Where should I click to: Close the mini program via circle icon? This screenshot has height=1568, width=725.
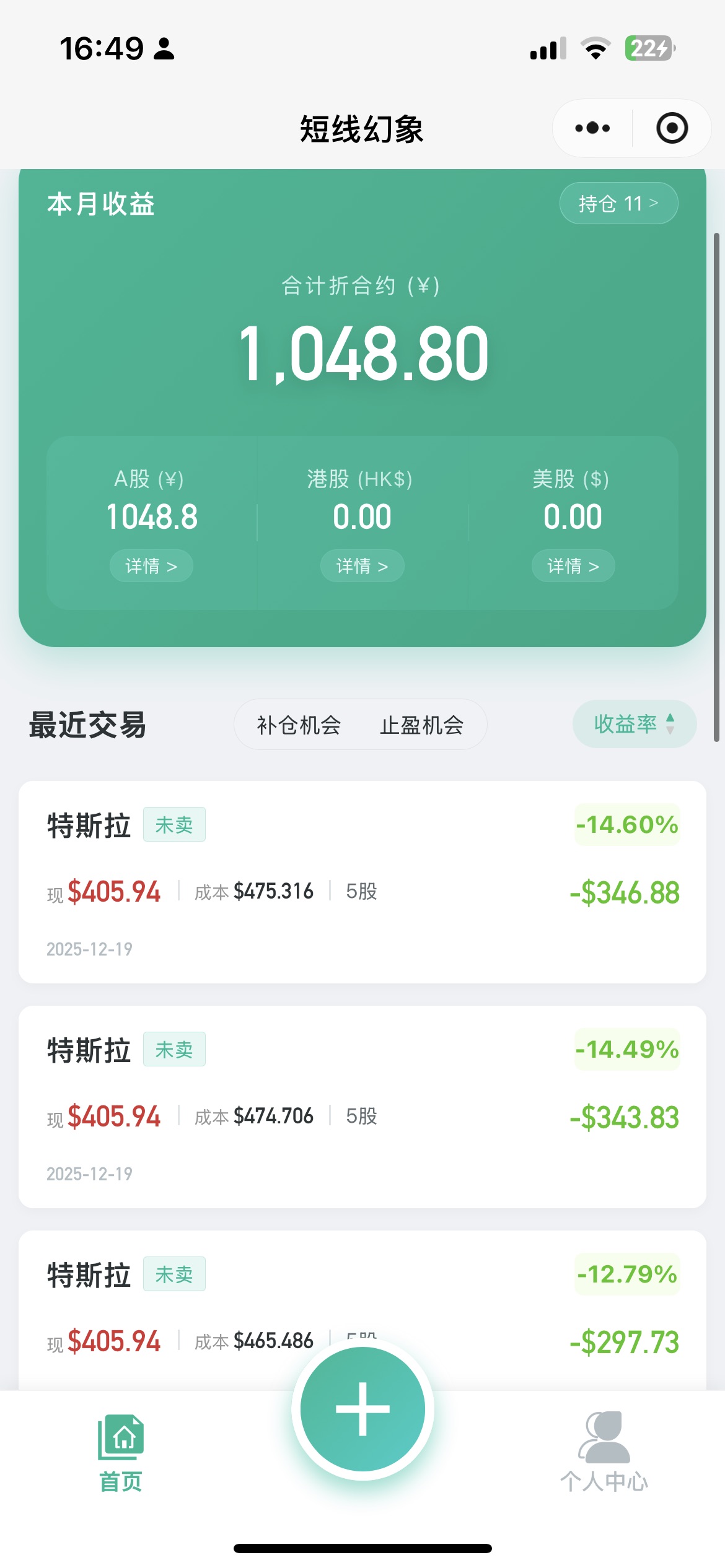pos(672,128)
